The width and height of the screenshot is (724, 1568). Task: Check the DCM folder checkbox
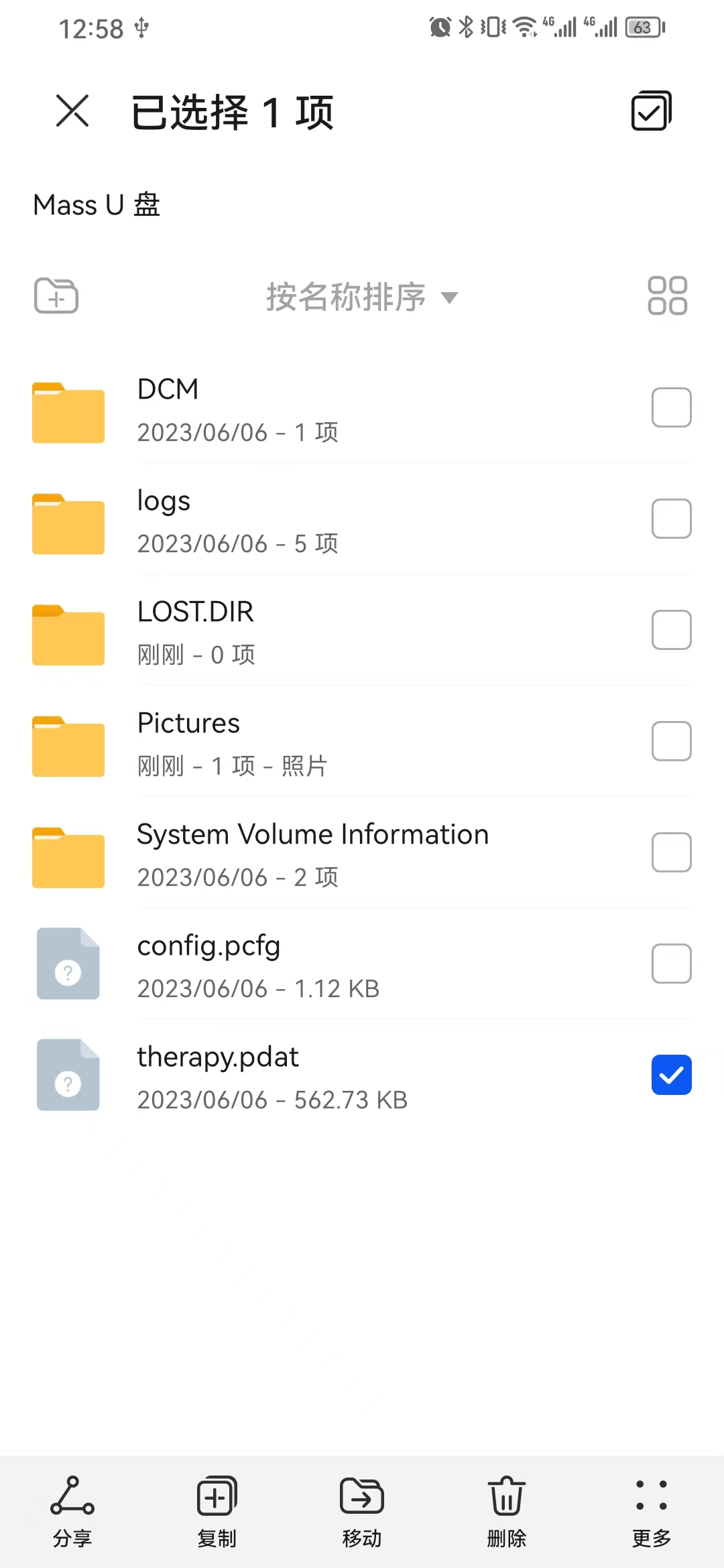pos(671,407)
